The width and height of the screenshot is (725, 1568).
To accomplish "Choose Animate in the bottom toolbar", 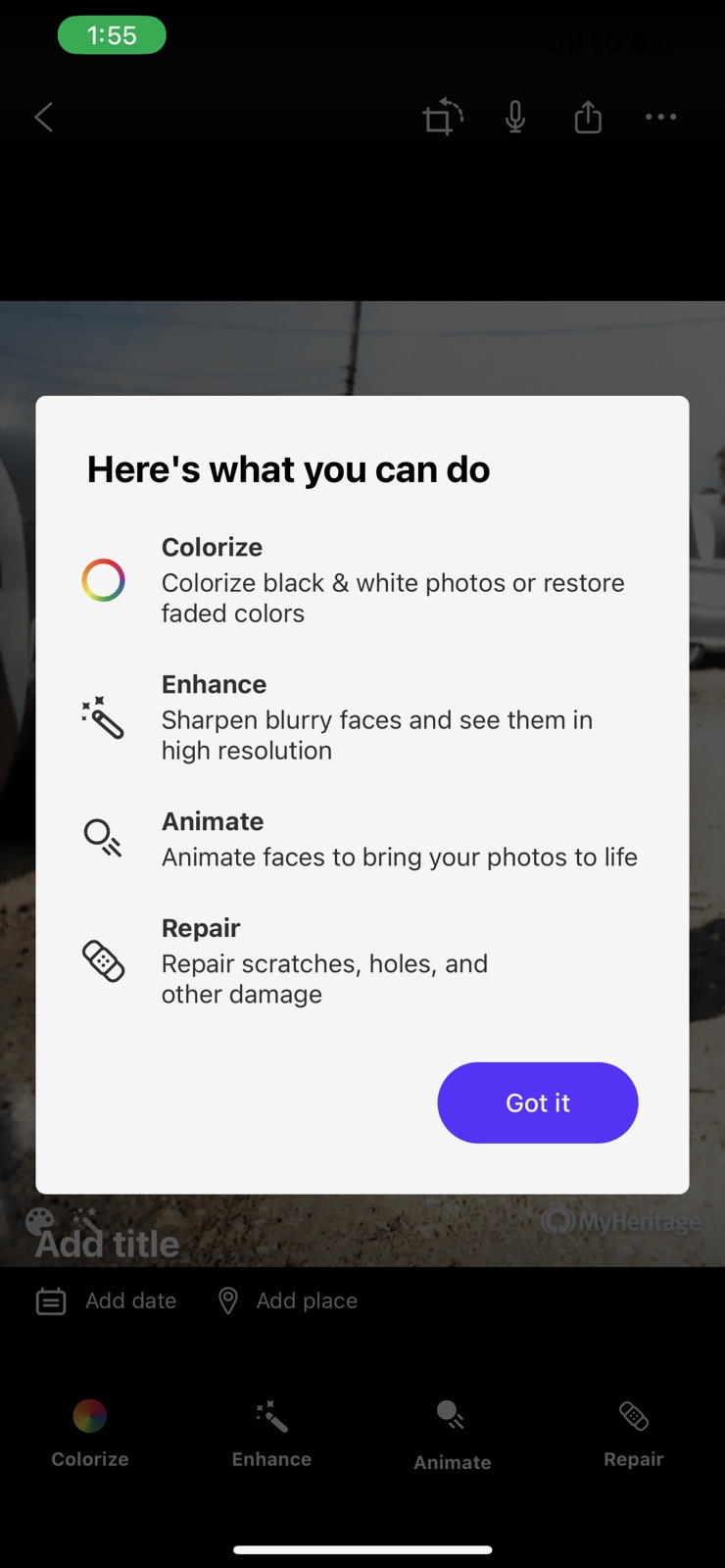I will tap(452, 1435).
